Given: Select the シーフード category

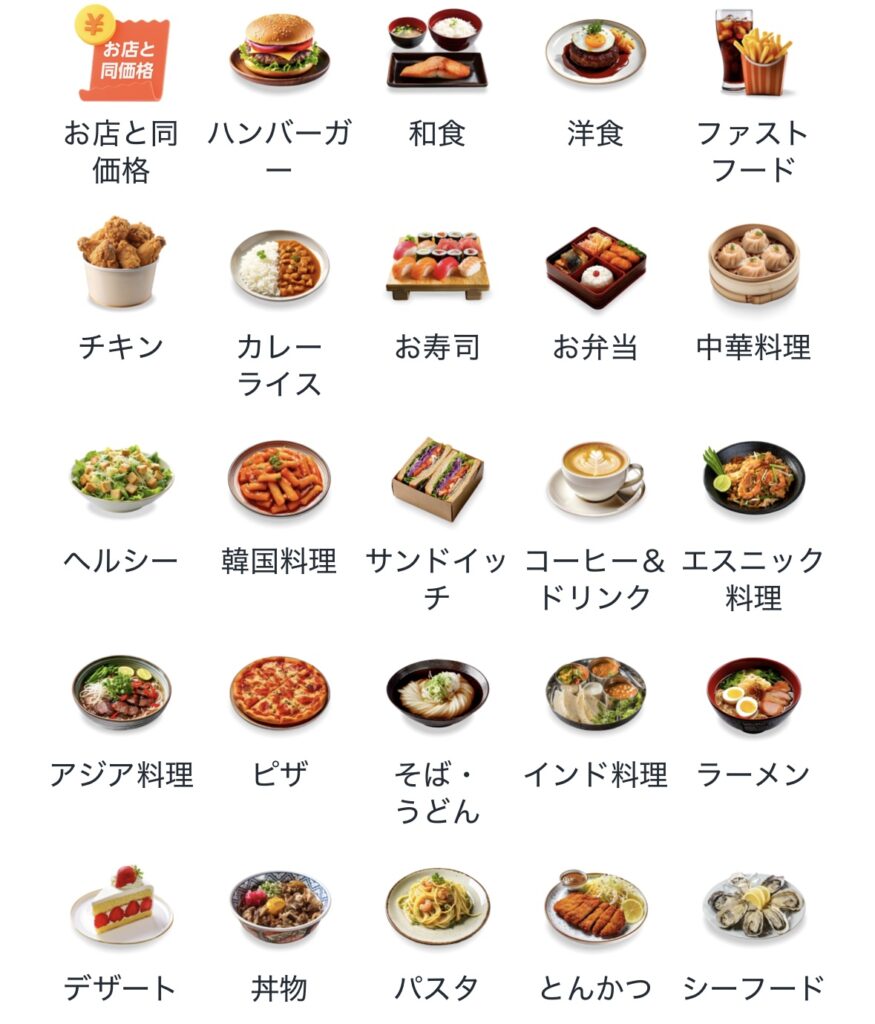Looking at the screenshot, I should tap(753, 906).
